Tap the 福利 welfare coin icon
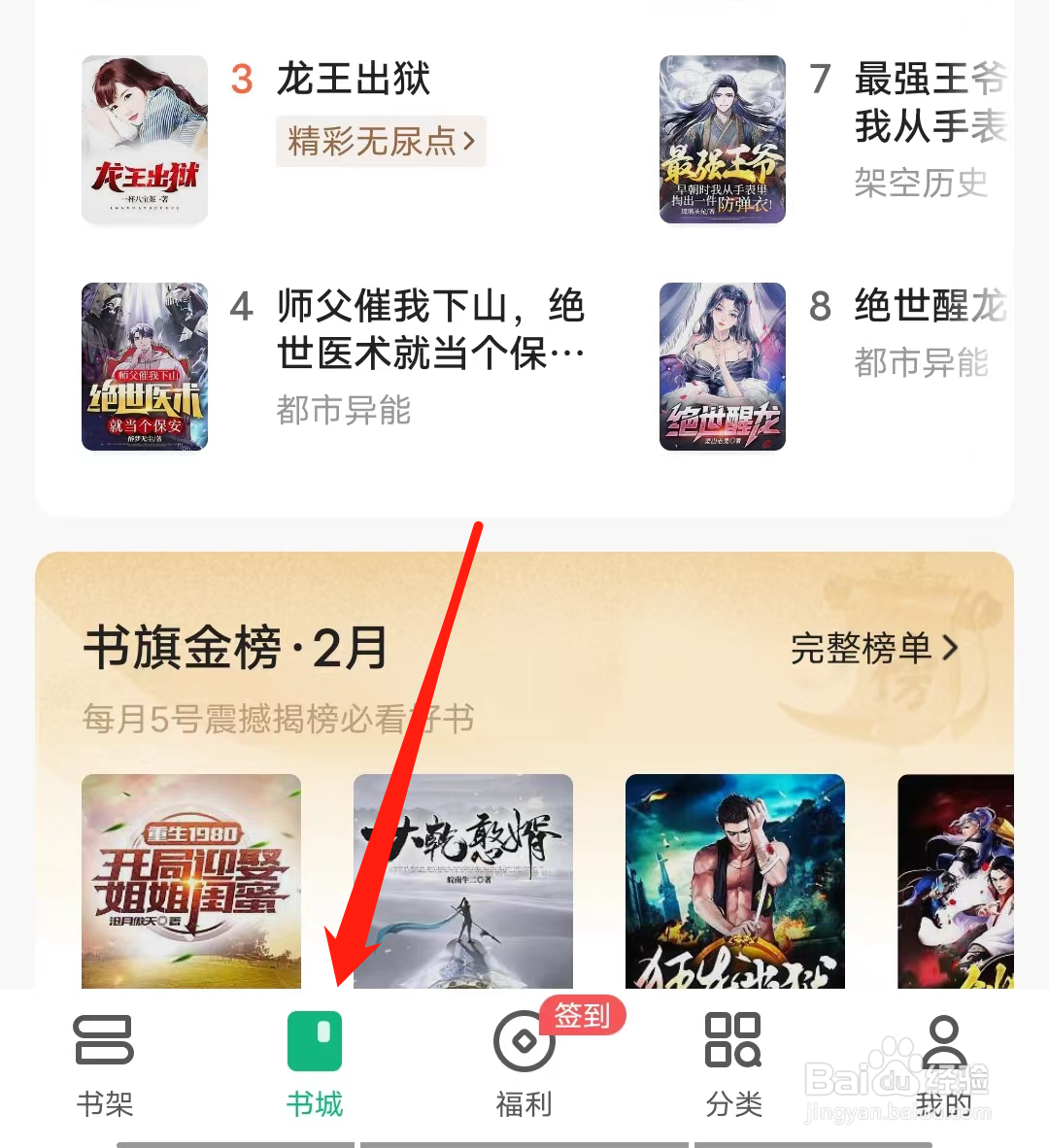 (524, 1041)
